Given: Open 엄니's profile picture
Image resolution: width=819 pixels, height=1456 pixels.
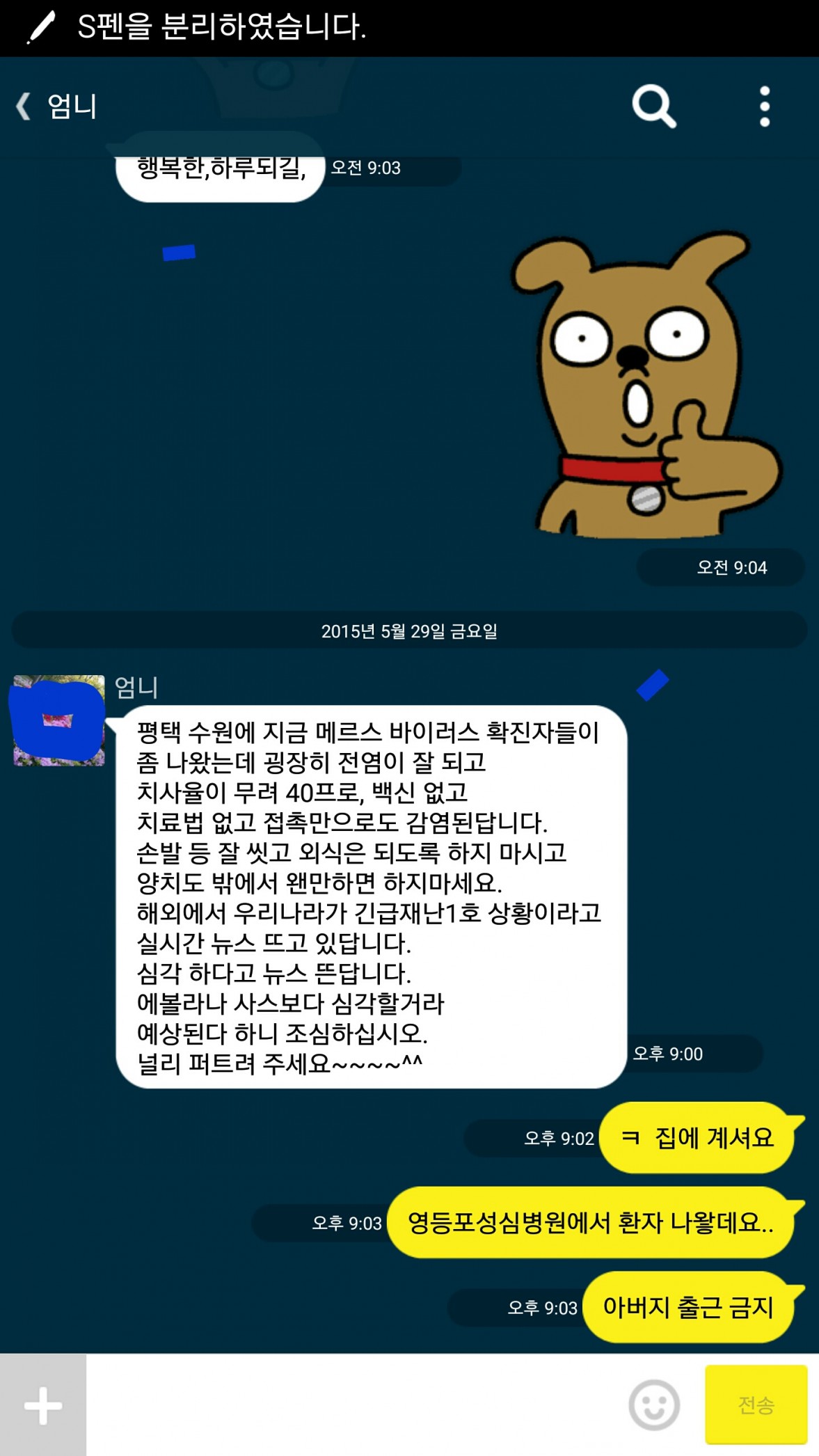Looking at the screenshot, I should point(58,720).
